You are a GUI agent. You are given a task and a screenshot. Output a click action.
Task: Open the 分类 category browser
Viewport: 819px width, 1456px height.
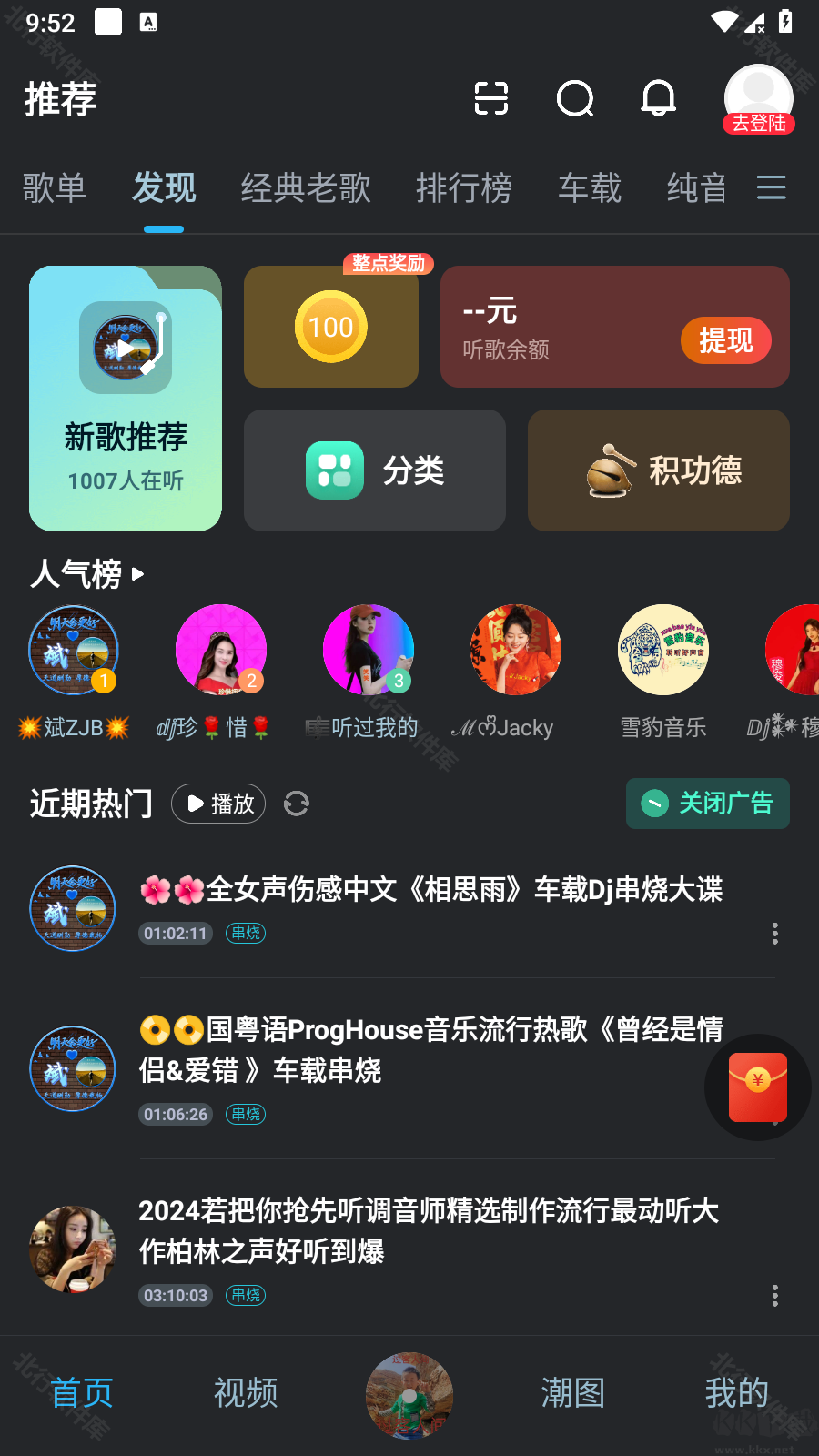[374, 470]
